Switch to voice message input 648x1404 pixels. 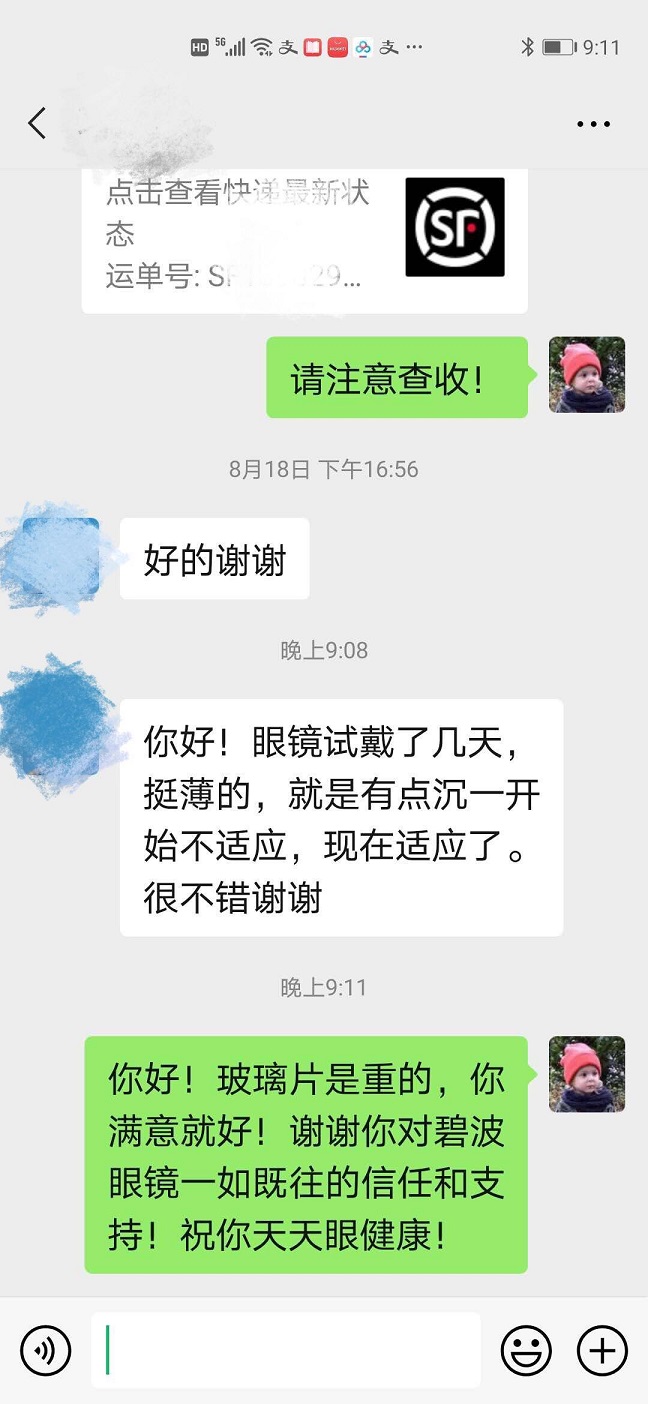pyautogui.click(x=46, y=1350)
